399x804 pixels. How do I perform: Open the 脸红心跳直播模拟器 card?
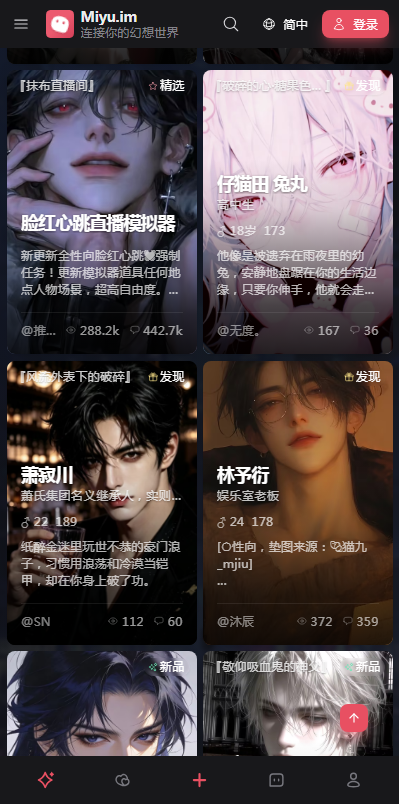tap(102, 212)
